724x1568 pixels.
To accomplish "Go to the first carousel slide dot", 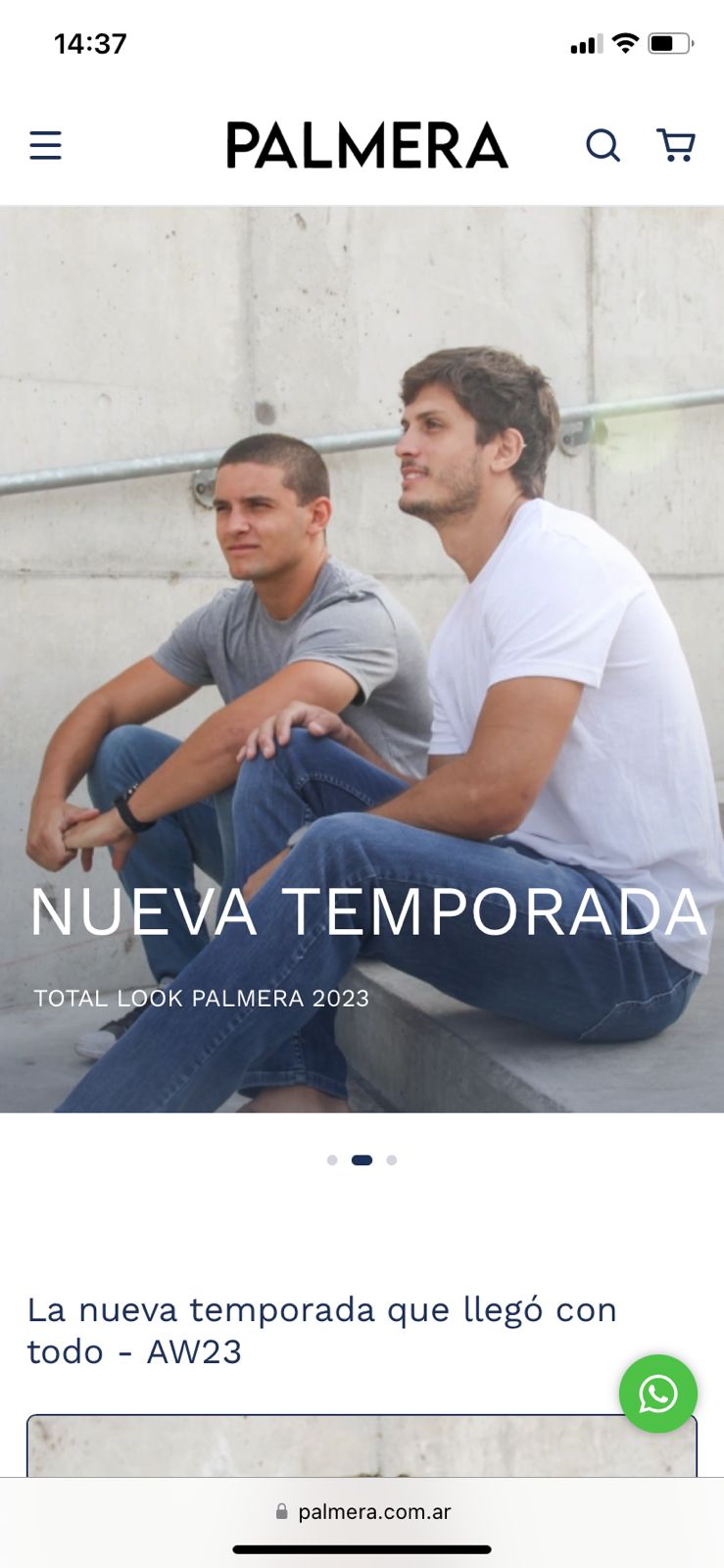I will pos(332,1160).
